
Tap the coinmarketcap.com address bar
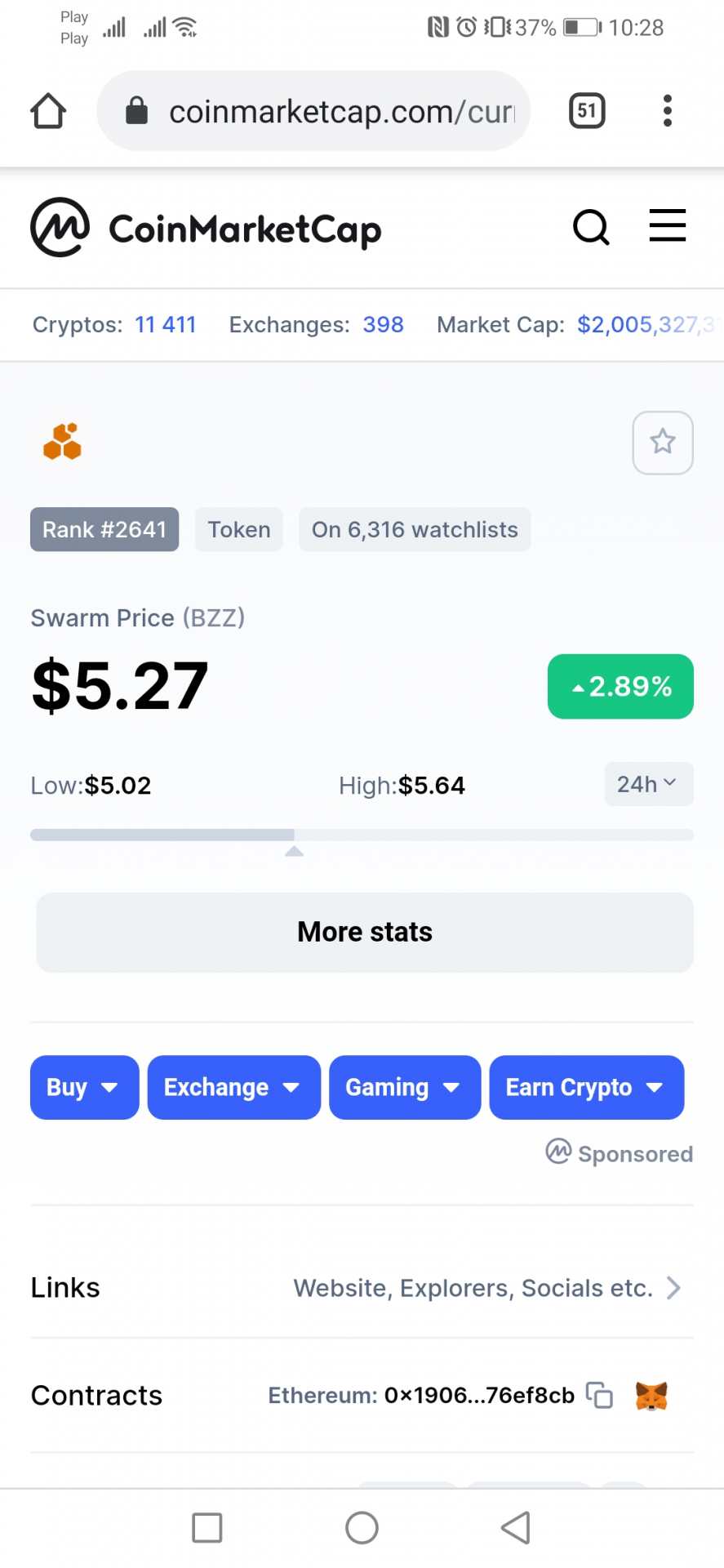326,111
